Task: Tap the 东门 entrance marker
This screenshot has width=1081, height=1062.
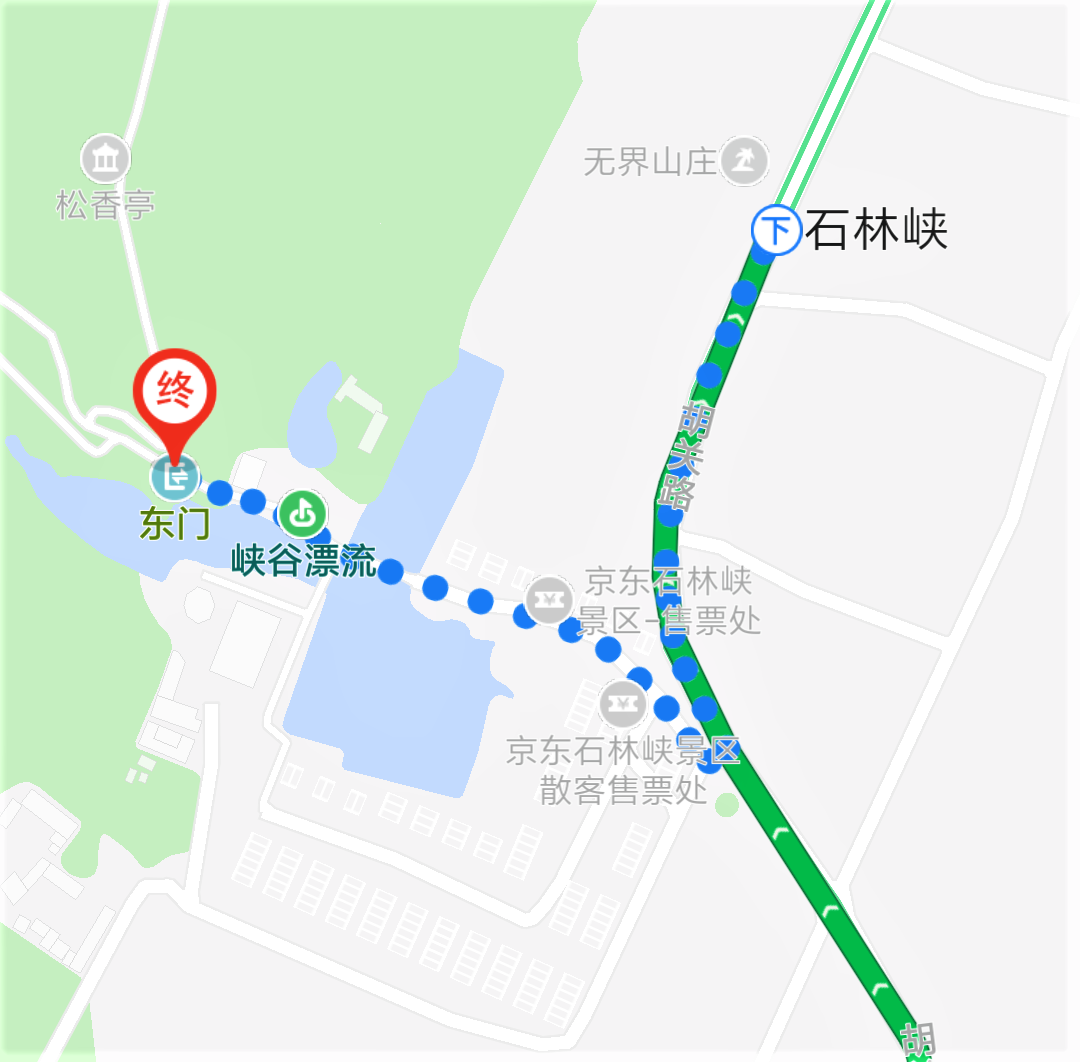Action: click(175, 477)
